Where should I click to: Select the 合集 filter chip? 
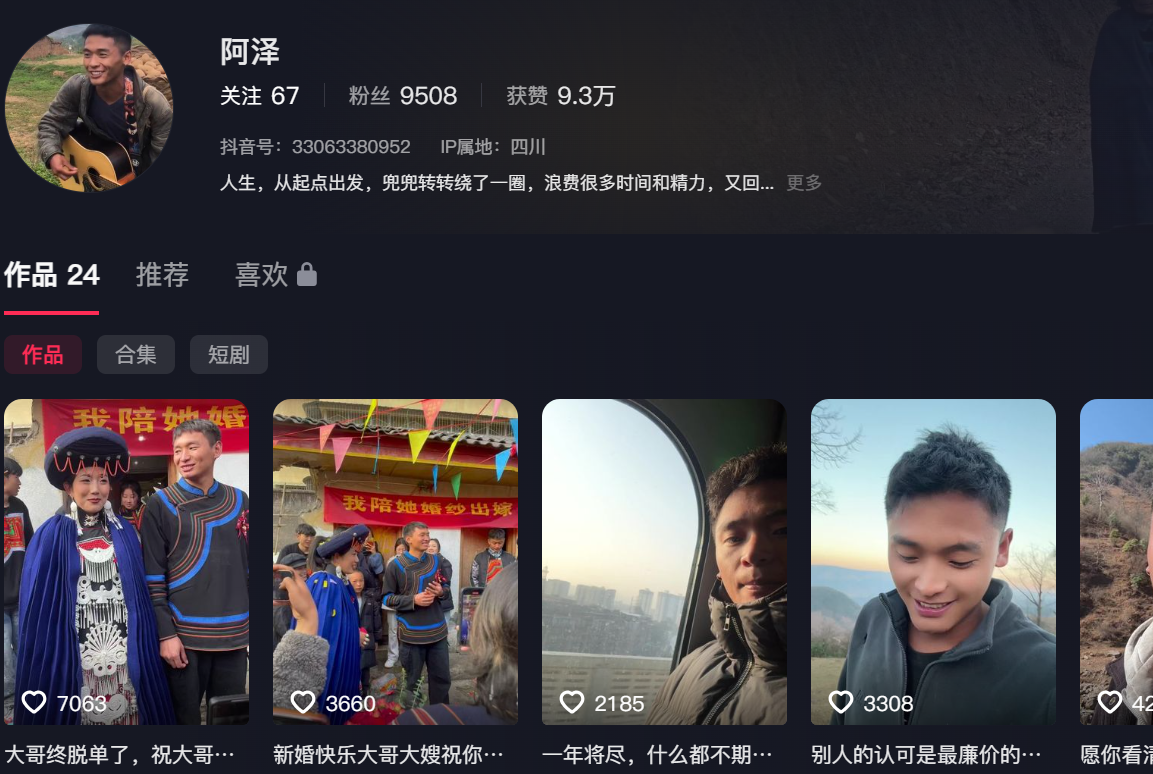(135, 355)
